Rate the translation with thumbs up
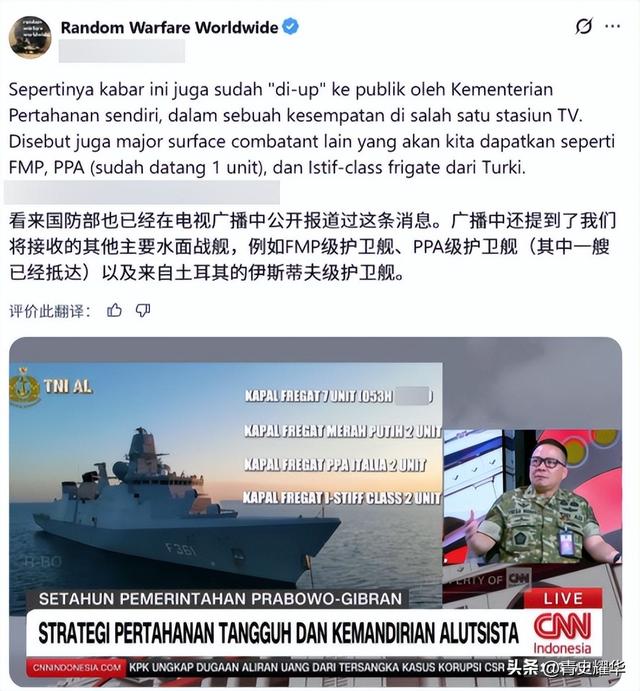This screenshot has height=691, width=640. pyautogui.click(x=114, y=311)
